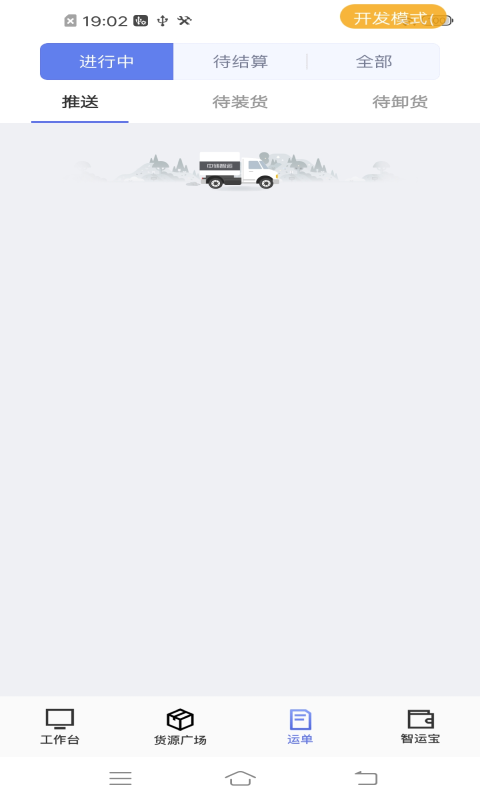
Task: Switch to the 待装货 sub-tab
Action: tap(240, 102)
